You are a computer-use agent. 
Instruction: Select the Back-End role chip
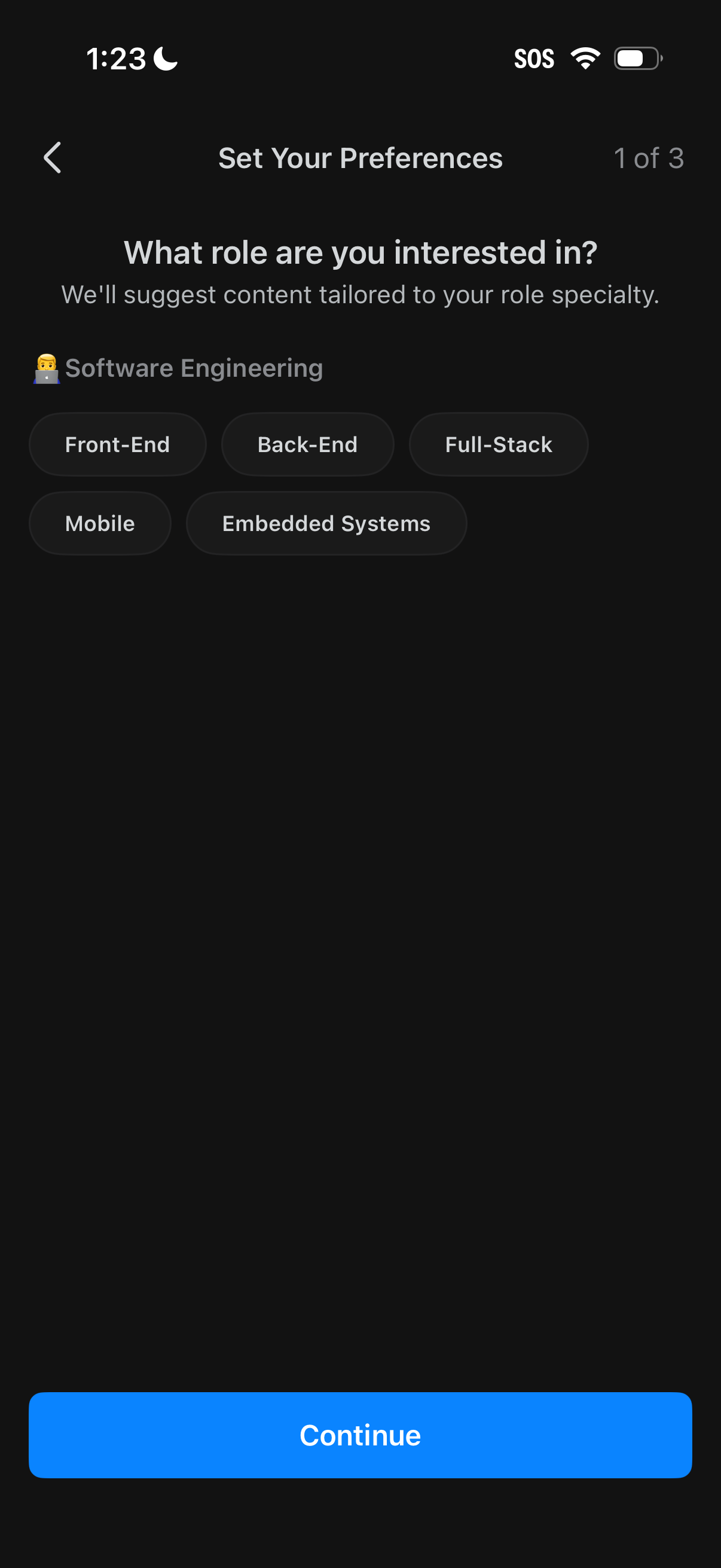307,444
